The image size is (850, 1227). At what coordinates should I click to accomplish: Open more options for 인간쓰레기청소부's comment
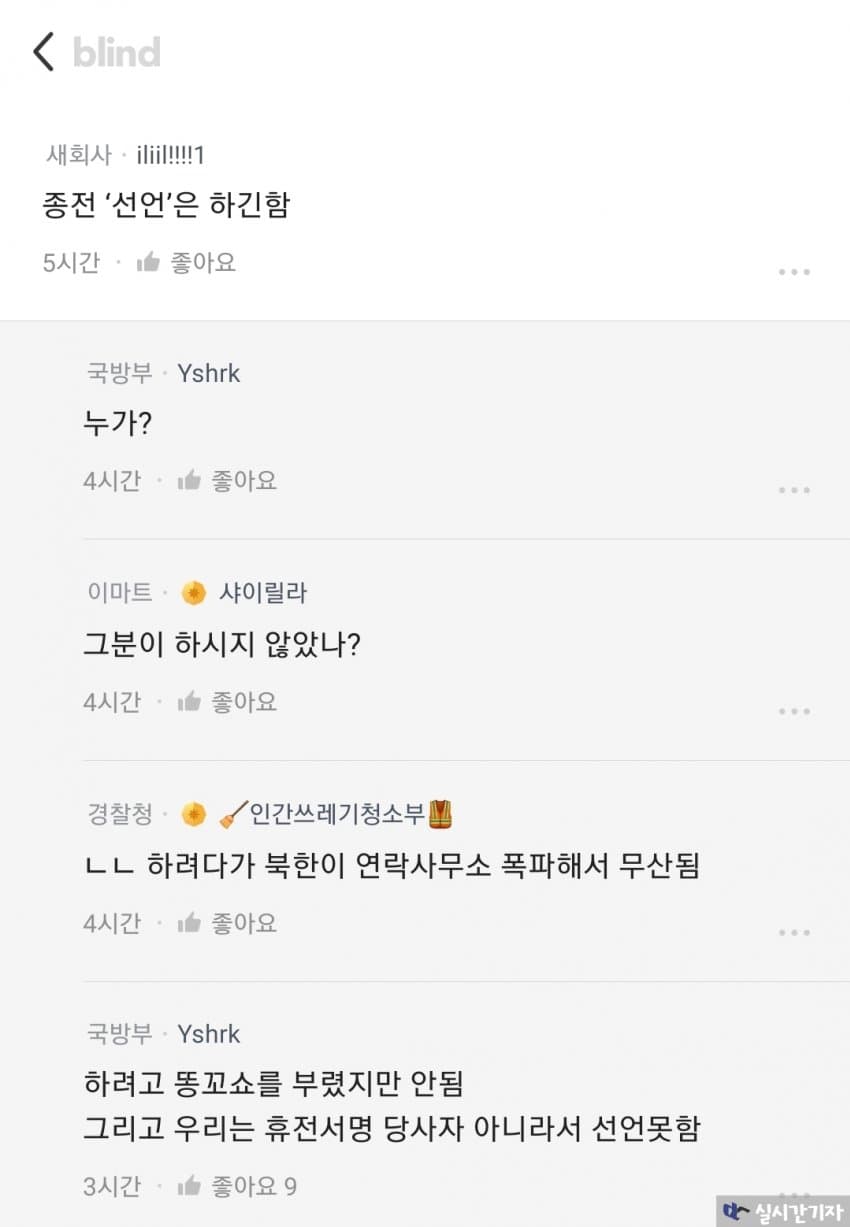pos(794,932)
